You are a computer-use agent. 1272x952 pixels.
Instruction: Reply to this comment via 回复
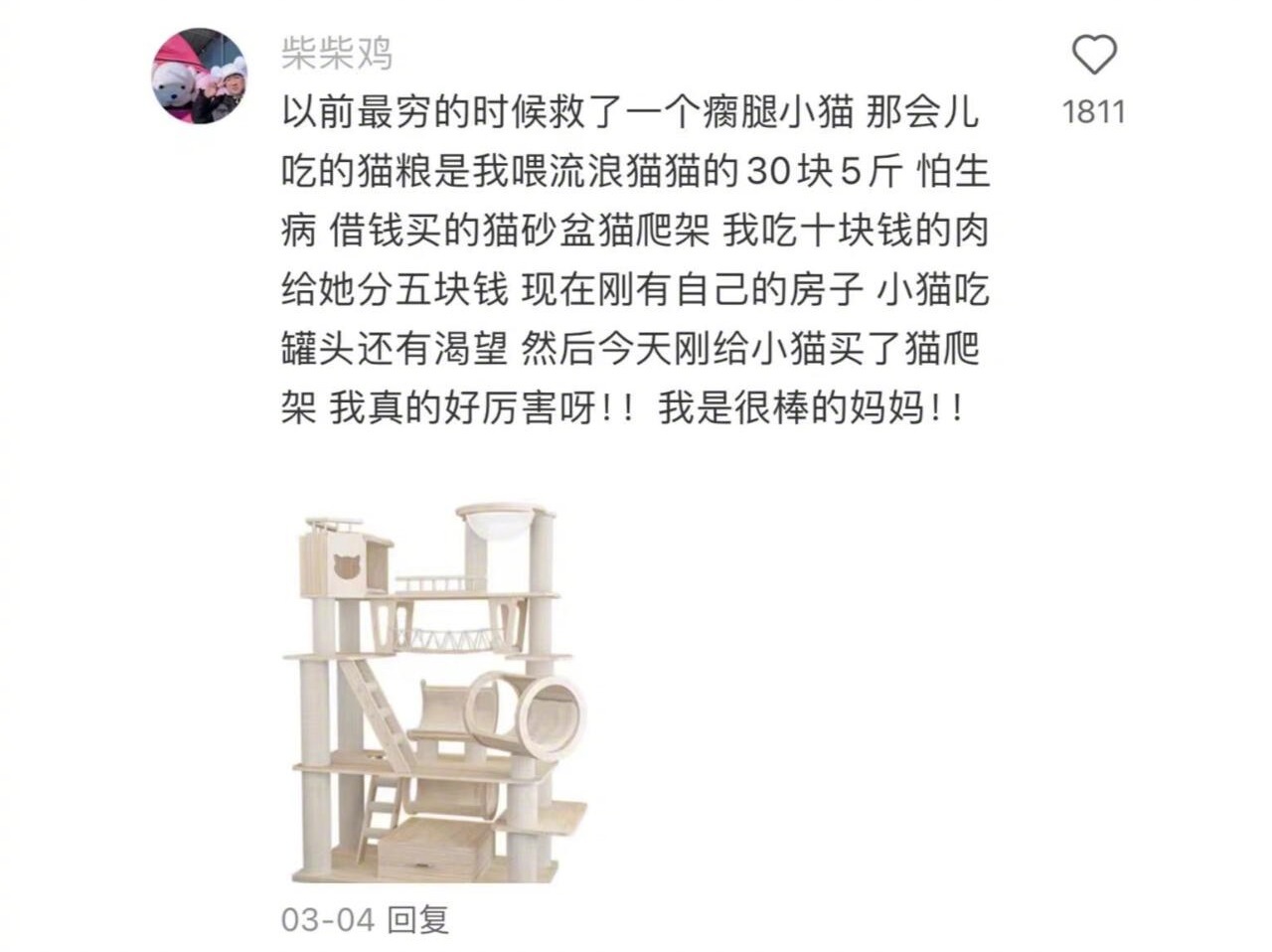click(x=417, y=919)
